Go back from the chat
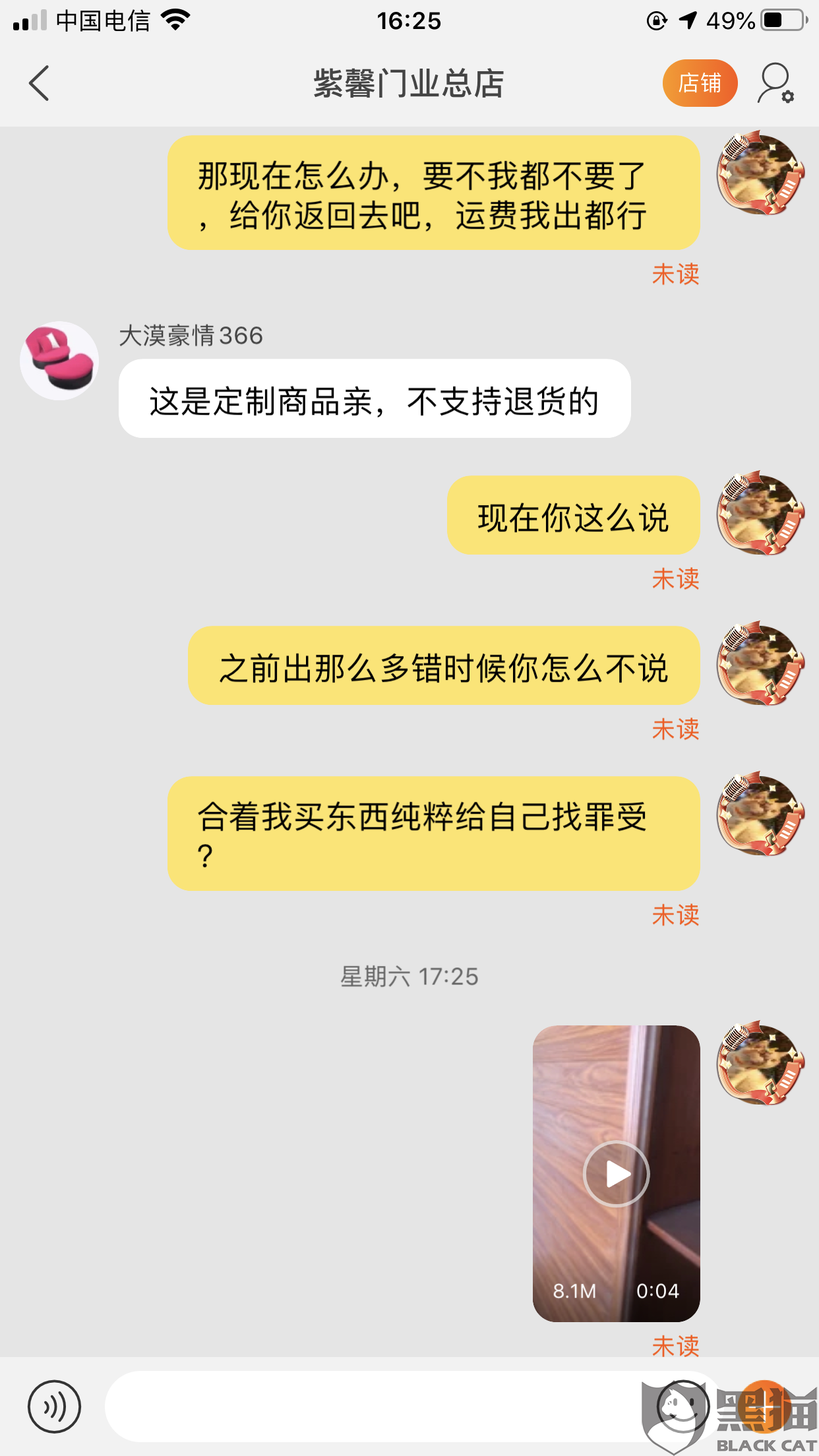819x1456 pixels. point(39,83)
